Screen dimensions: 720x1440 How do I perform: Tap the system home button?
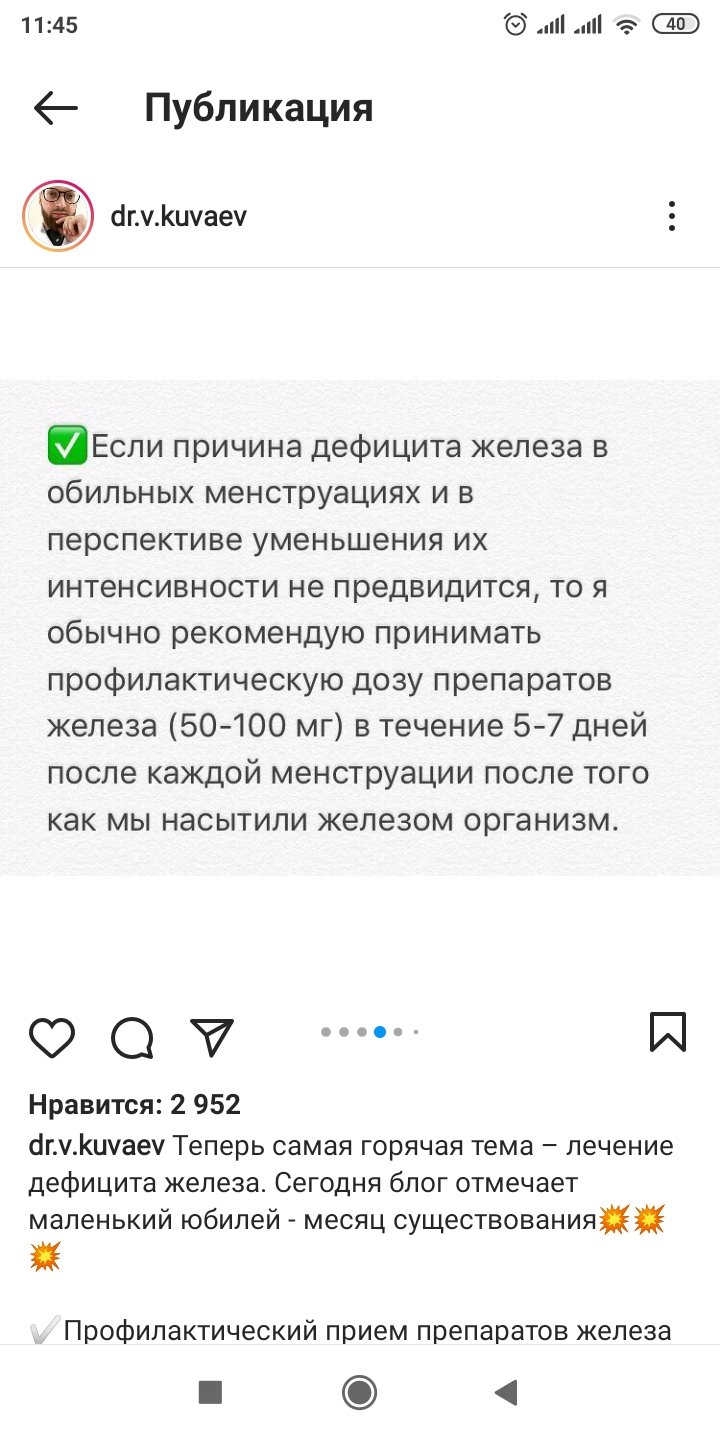pyautogui.click(x=359, y=1392)
